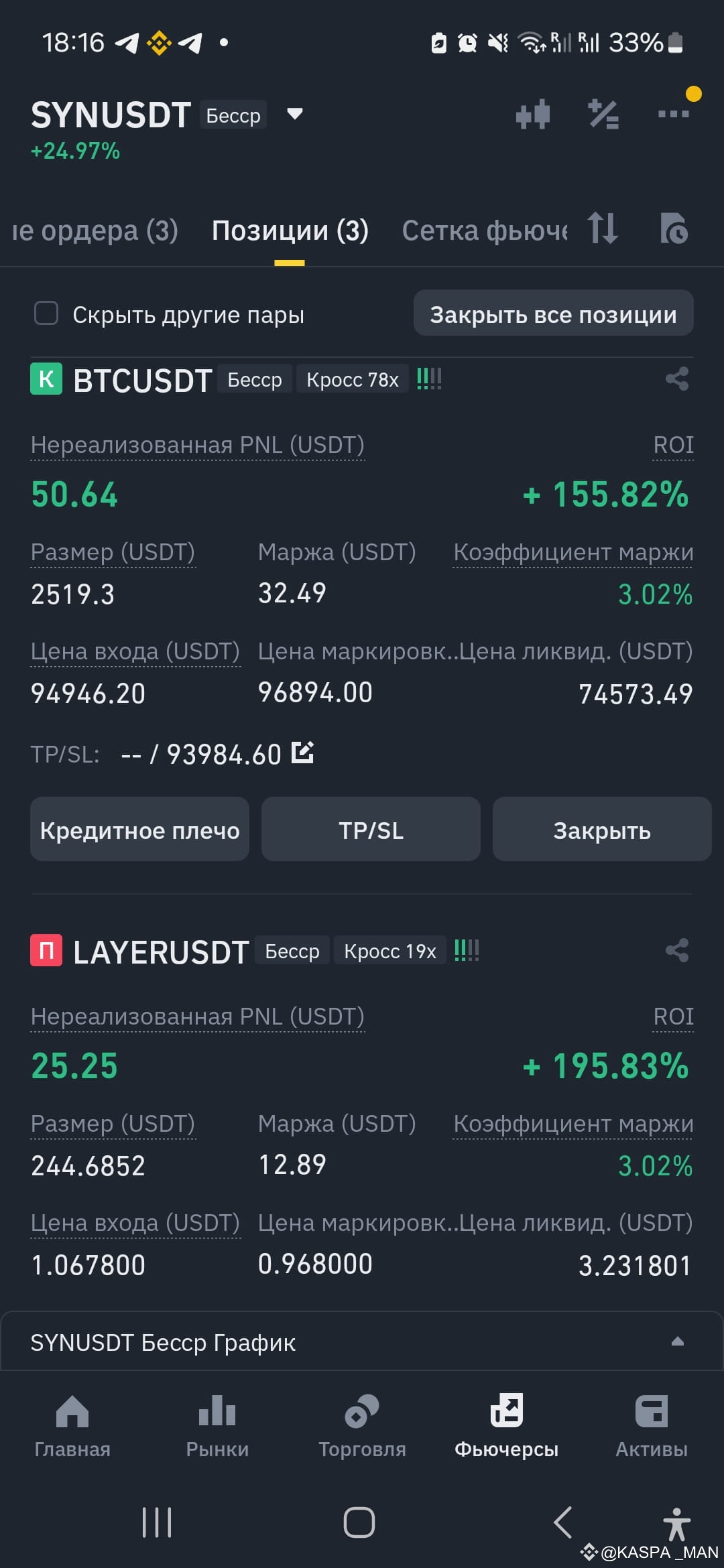Open the candlestick chart view icon
This screenshot has width=724, height=1568.
coord(533,114)
